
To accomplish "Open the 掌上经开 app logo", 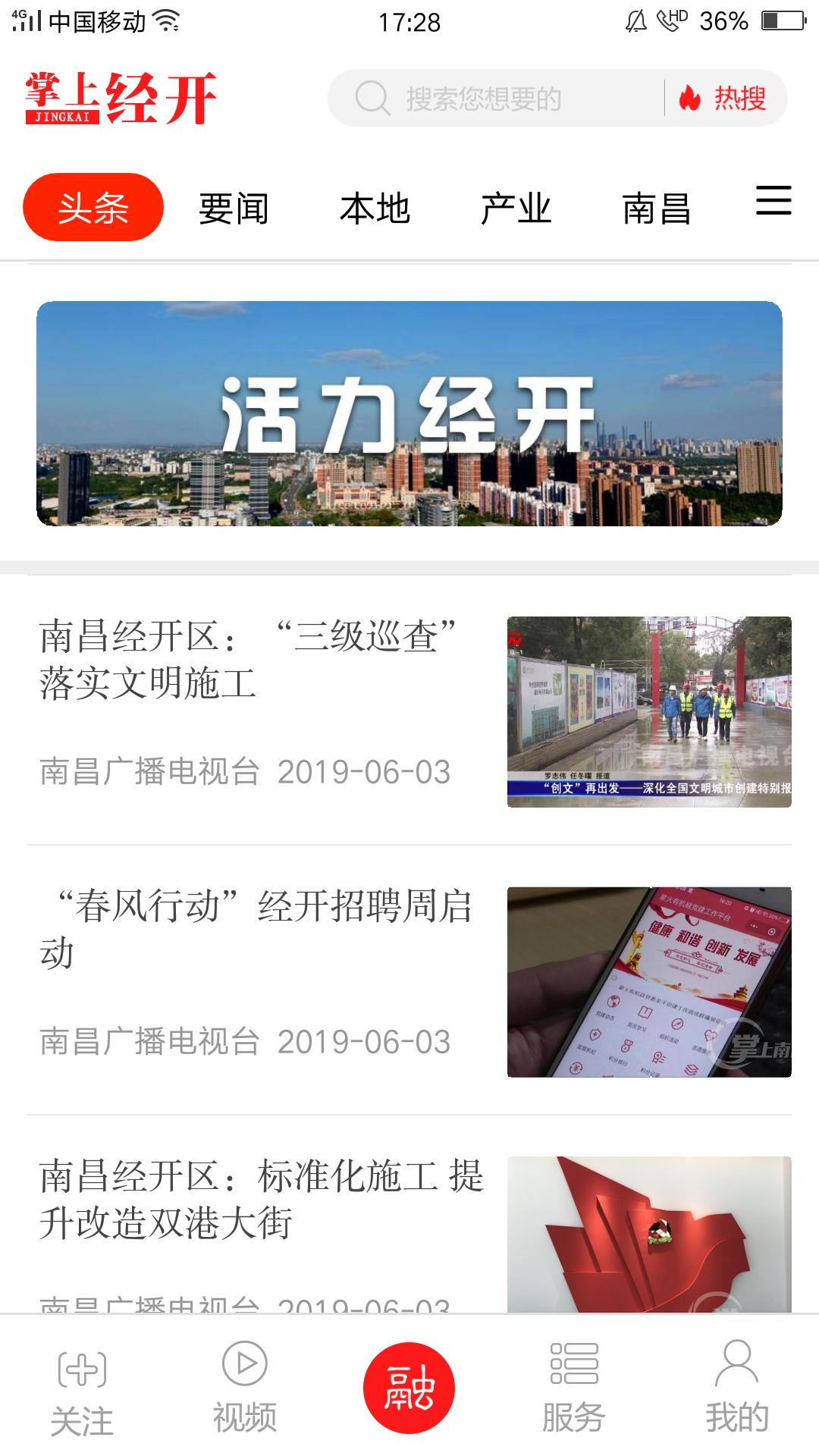I will [121, 99].
